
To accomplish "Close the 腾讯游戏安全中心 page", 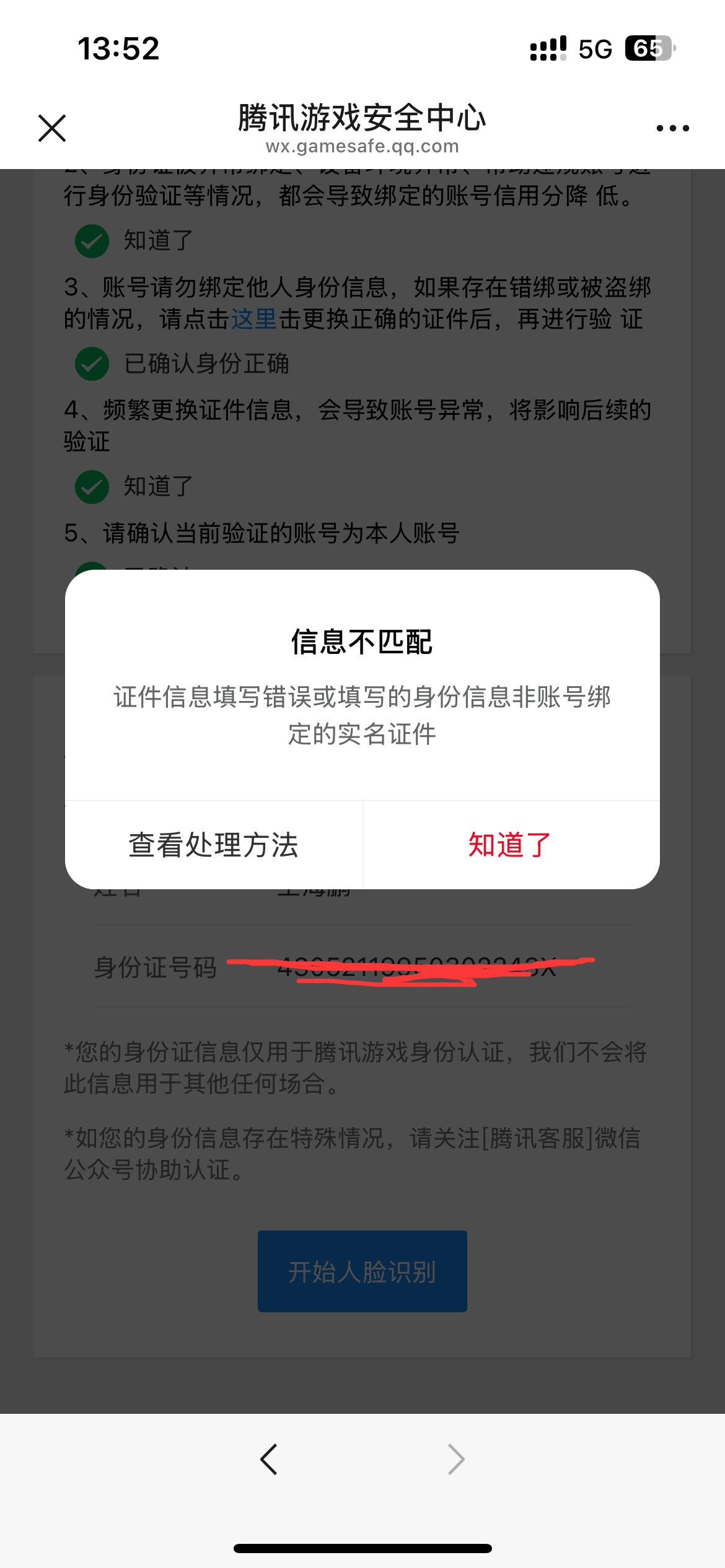I will pyautogui.click(x=52, y=128).
